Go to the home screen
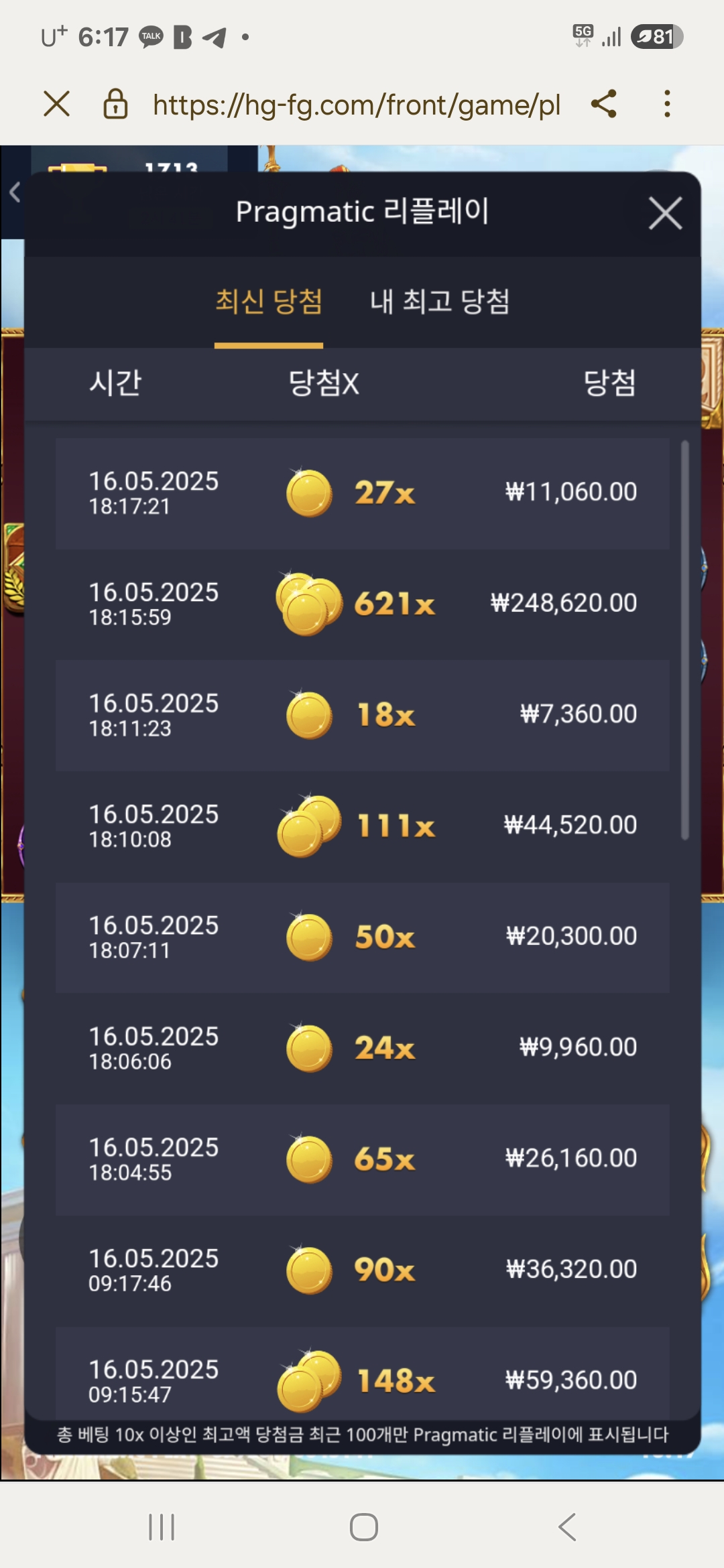The height and width of the screenshot is (1568, 724). (x=363, y=1527)
